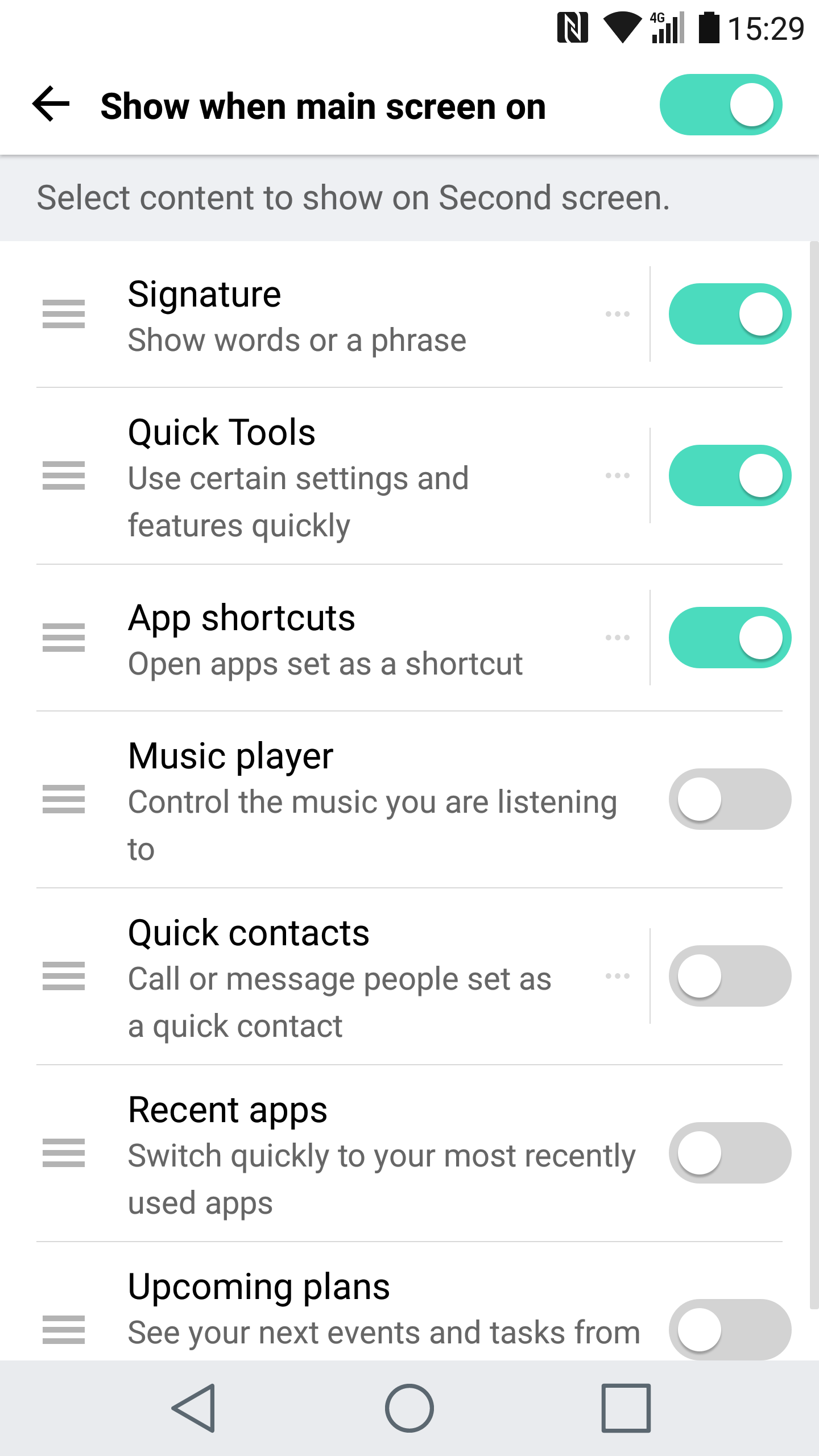The image size is (819, 1456).
Task: Turn off App shortcuts
Action: 730,638
